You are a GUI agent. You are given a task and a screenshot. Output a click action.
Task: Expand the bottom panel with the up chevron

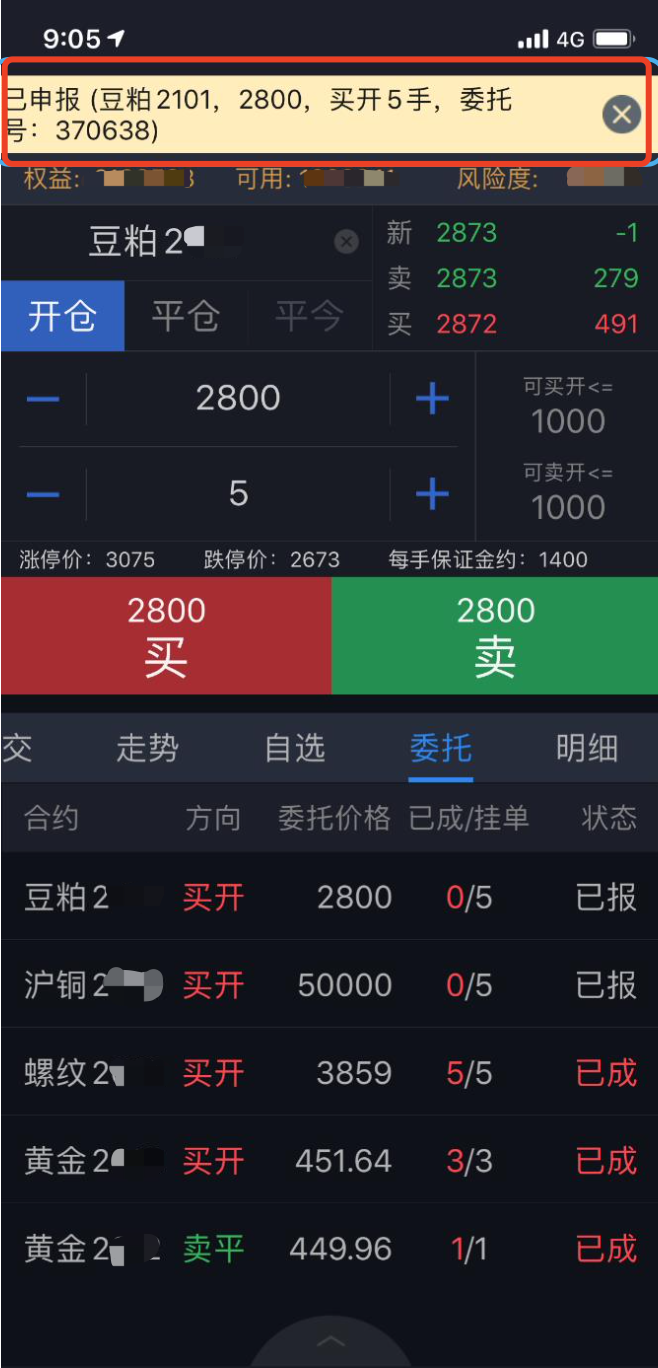pos(330,1342)
